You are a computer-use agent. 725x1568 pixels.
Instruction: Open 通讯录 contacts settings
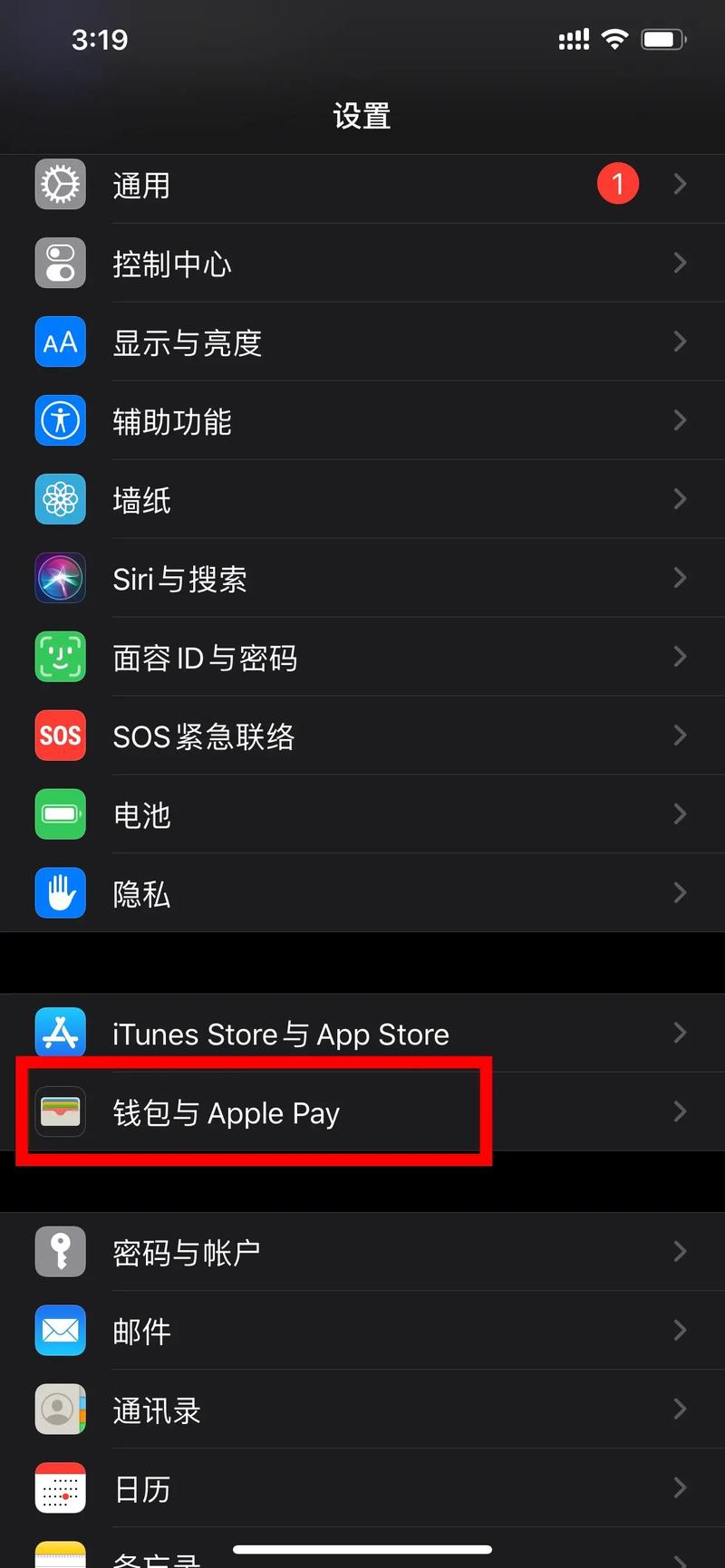[x=362, y=1409]
